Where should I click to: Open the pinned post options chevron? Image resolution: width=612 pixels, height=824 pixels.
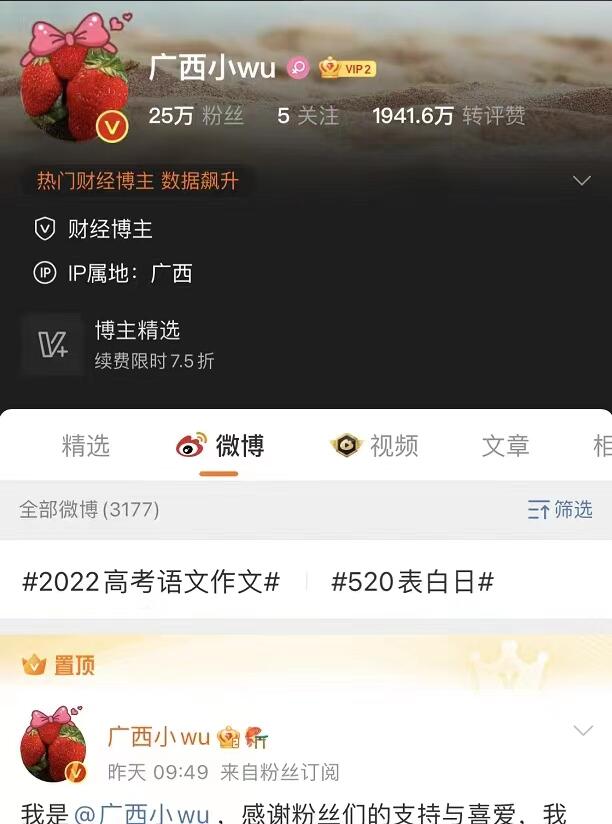click(582, 731)
